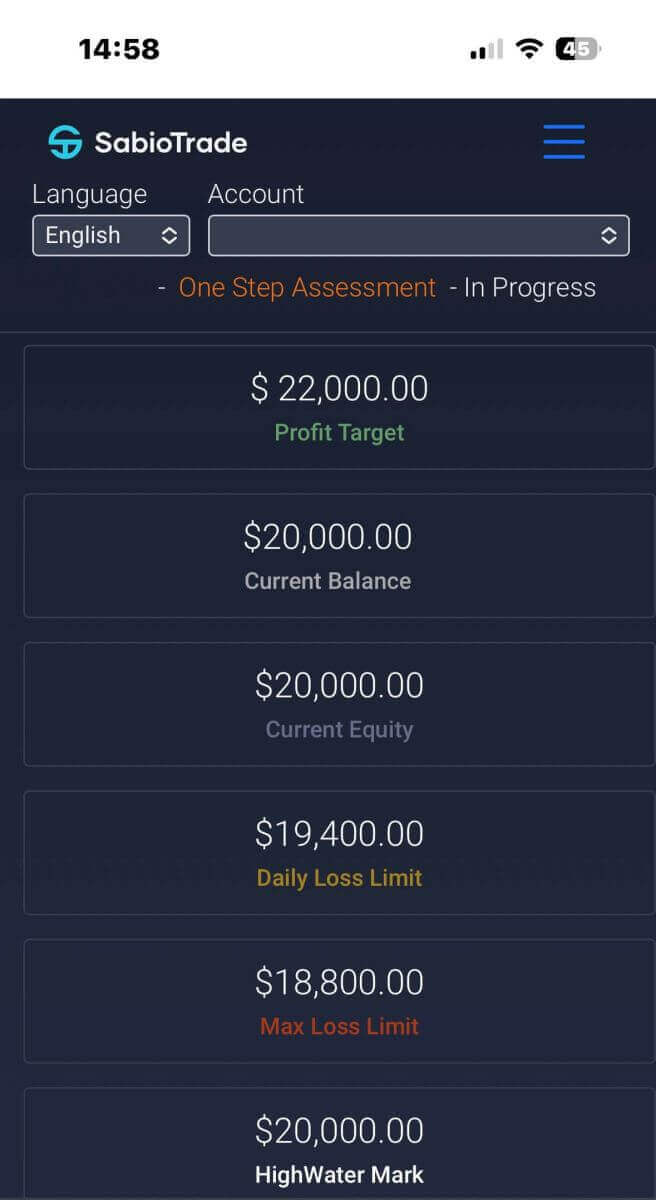This screenshot has height=1200, width=656.
Task: Tap the SabioTrade logo
Action: pyautogui.click(x=148, y=142)
